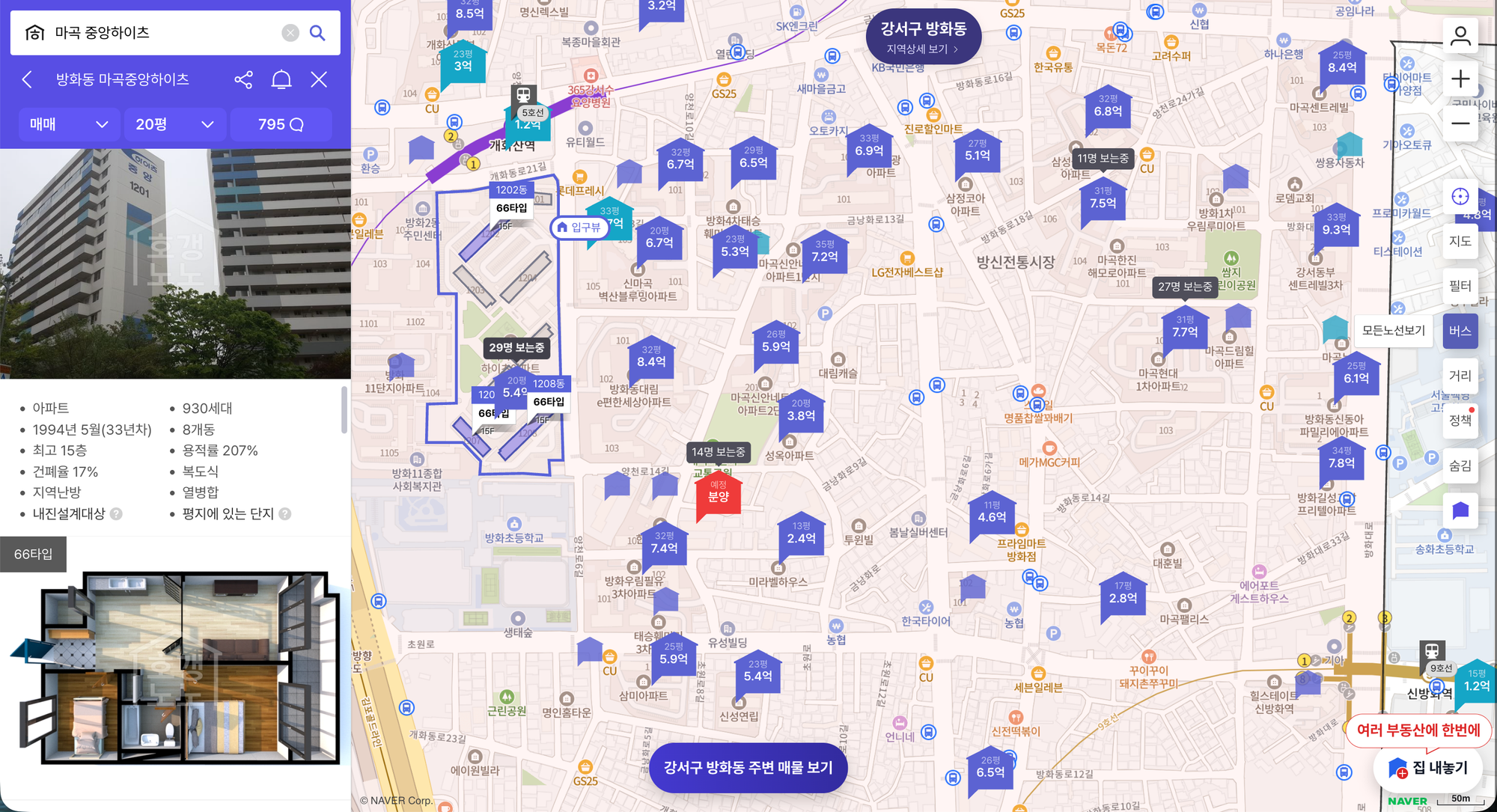Viewport: 1497px width, 812px height.
Task: Zoom out on the map
Action: pyautogui.click(x=1460, y=123)
